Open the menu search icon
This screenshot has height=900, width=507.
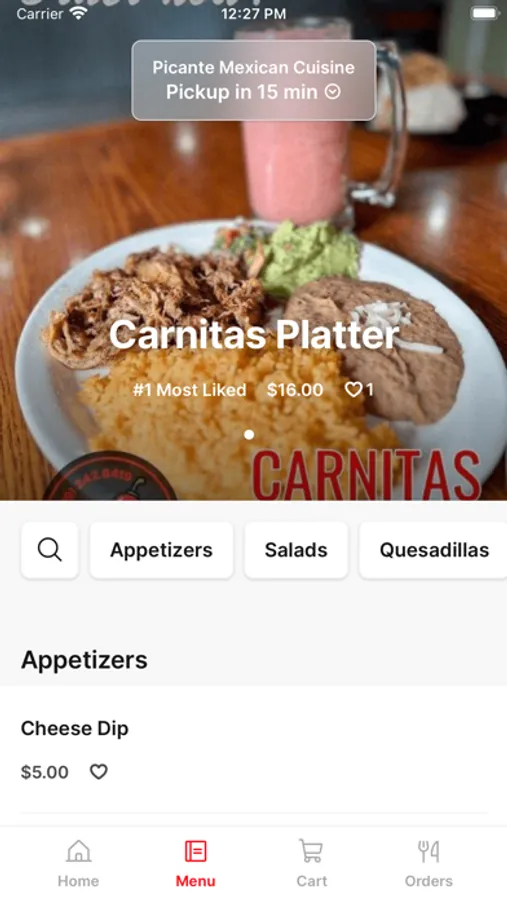pos(50,550)
